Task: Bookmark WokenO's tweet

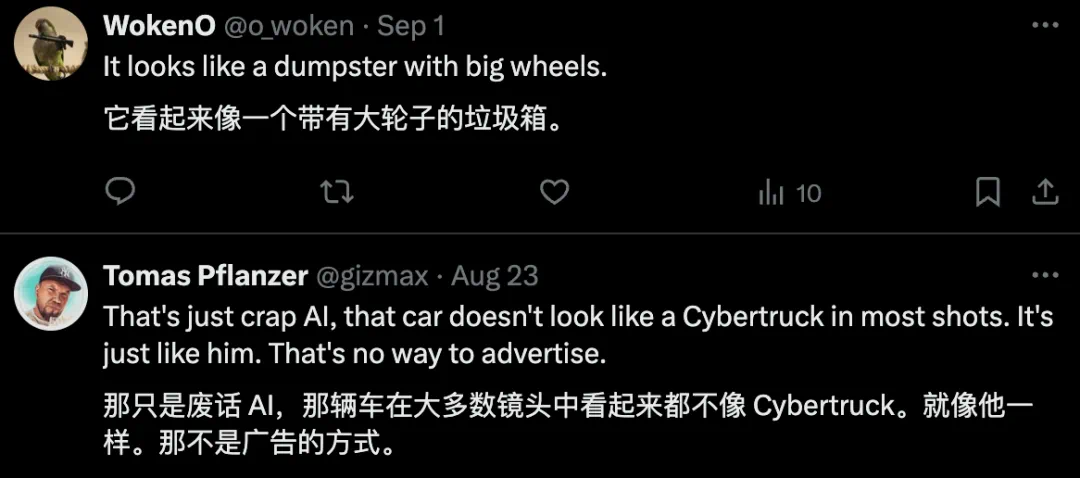Action: 988,191
